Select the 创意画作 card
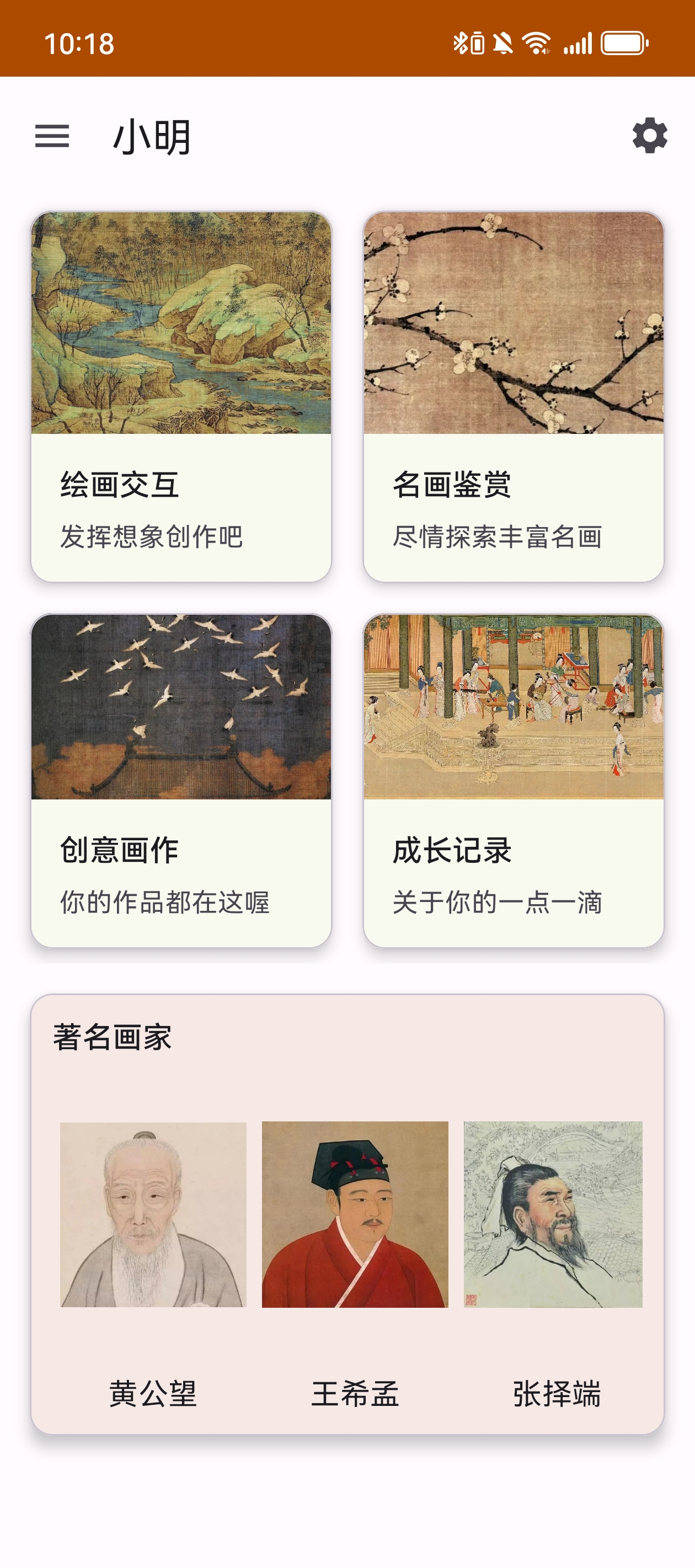 pyautogui.click(x=181, y=867)
